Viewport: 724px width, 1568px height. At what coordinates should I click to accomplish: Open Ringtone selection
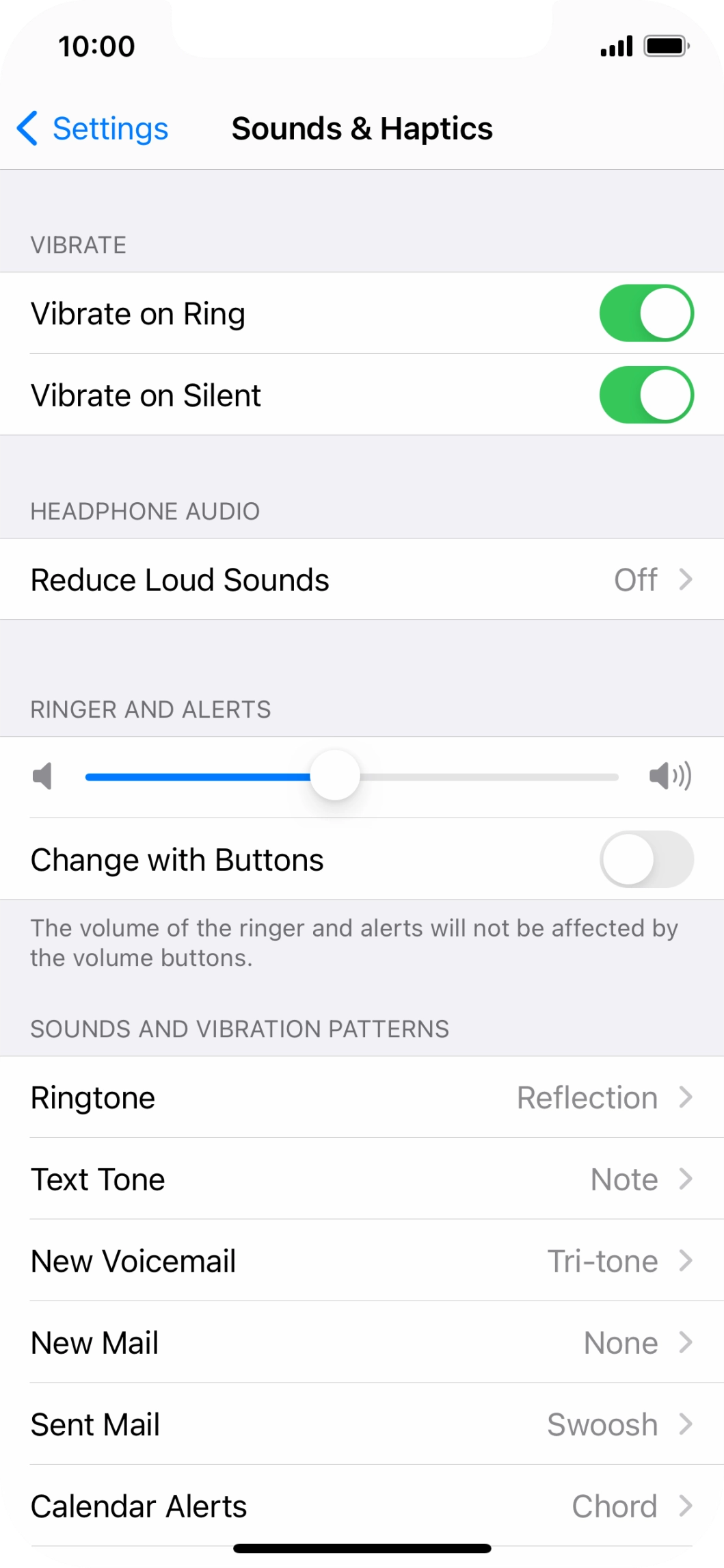tap(362, 1097)
